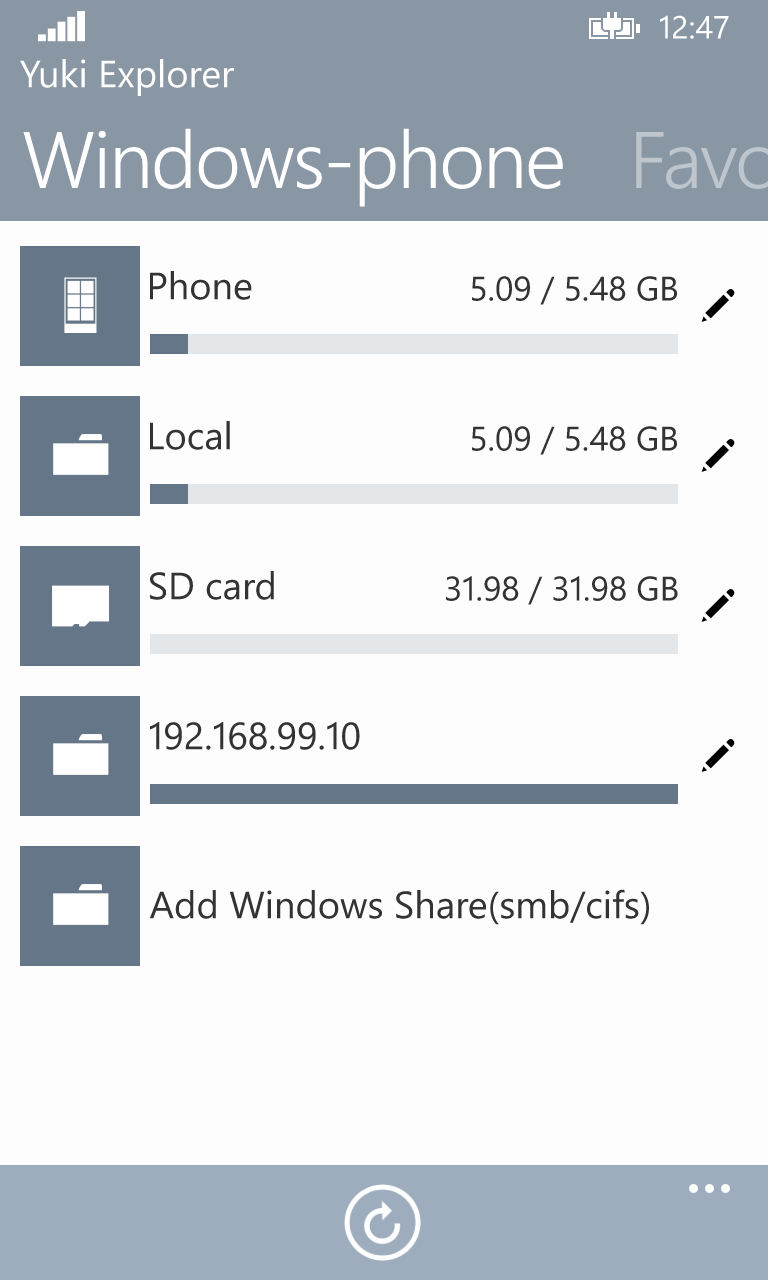Screen dimensions: 768x1280
Task: Tap the pencil icon next to Local
Action: (718, 455)
